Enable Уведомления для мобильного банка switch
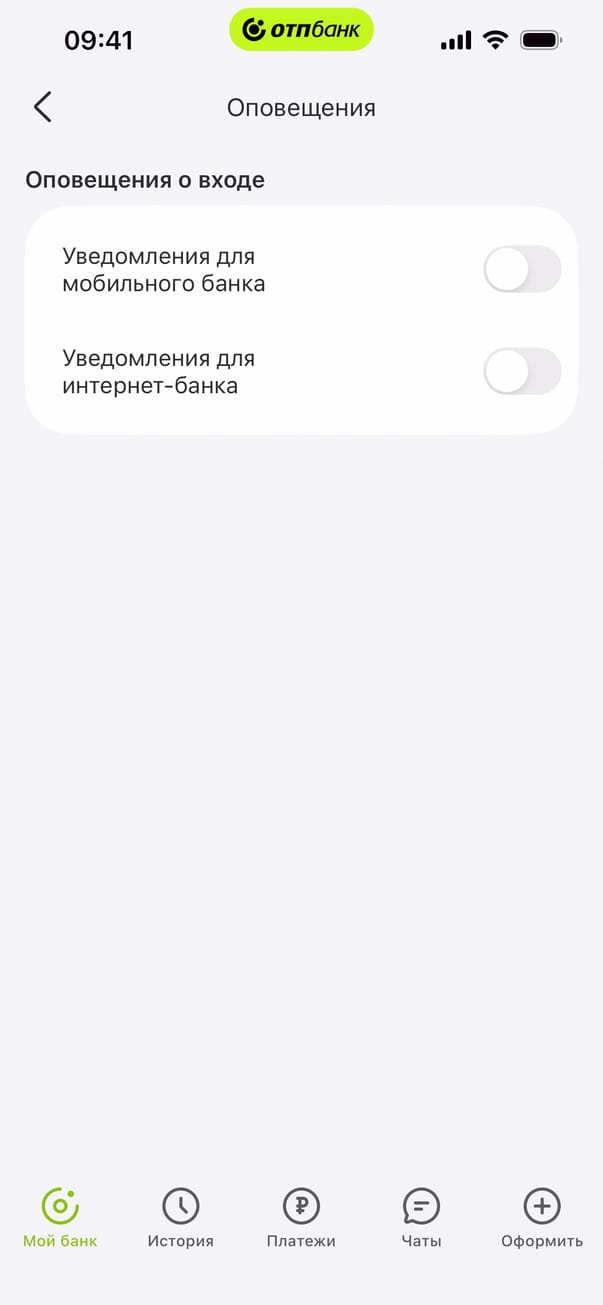Image resolution: width=603 pixels, height=1305 pixels. click(521, 269)
